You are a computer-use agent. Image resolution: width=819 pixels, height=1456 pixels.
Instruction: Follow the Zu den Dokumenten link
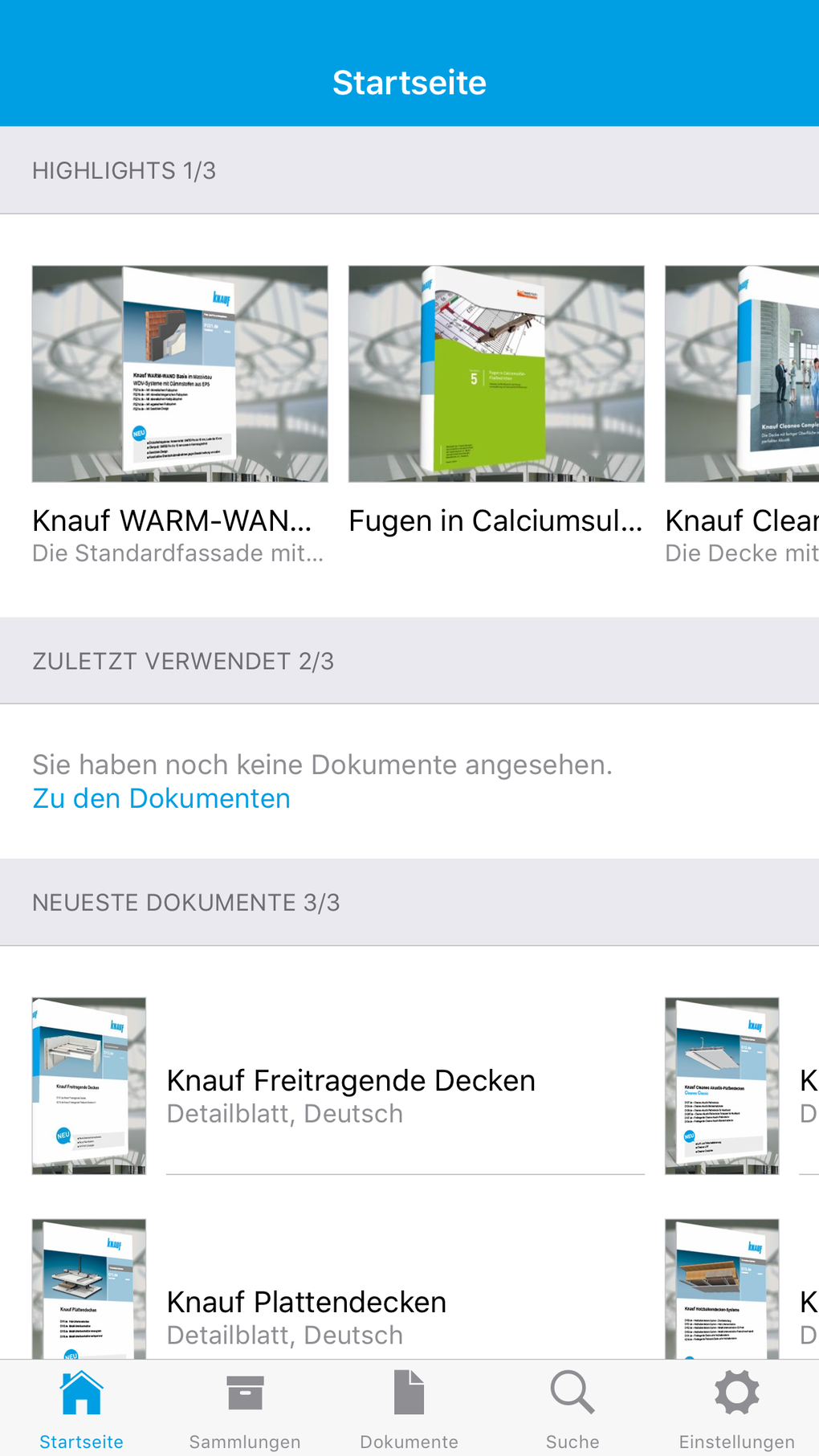(x=161, y=797)
